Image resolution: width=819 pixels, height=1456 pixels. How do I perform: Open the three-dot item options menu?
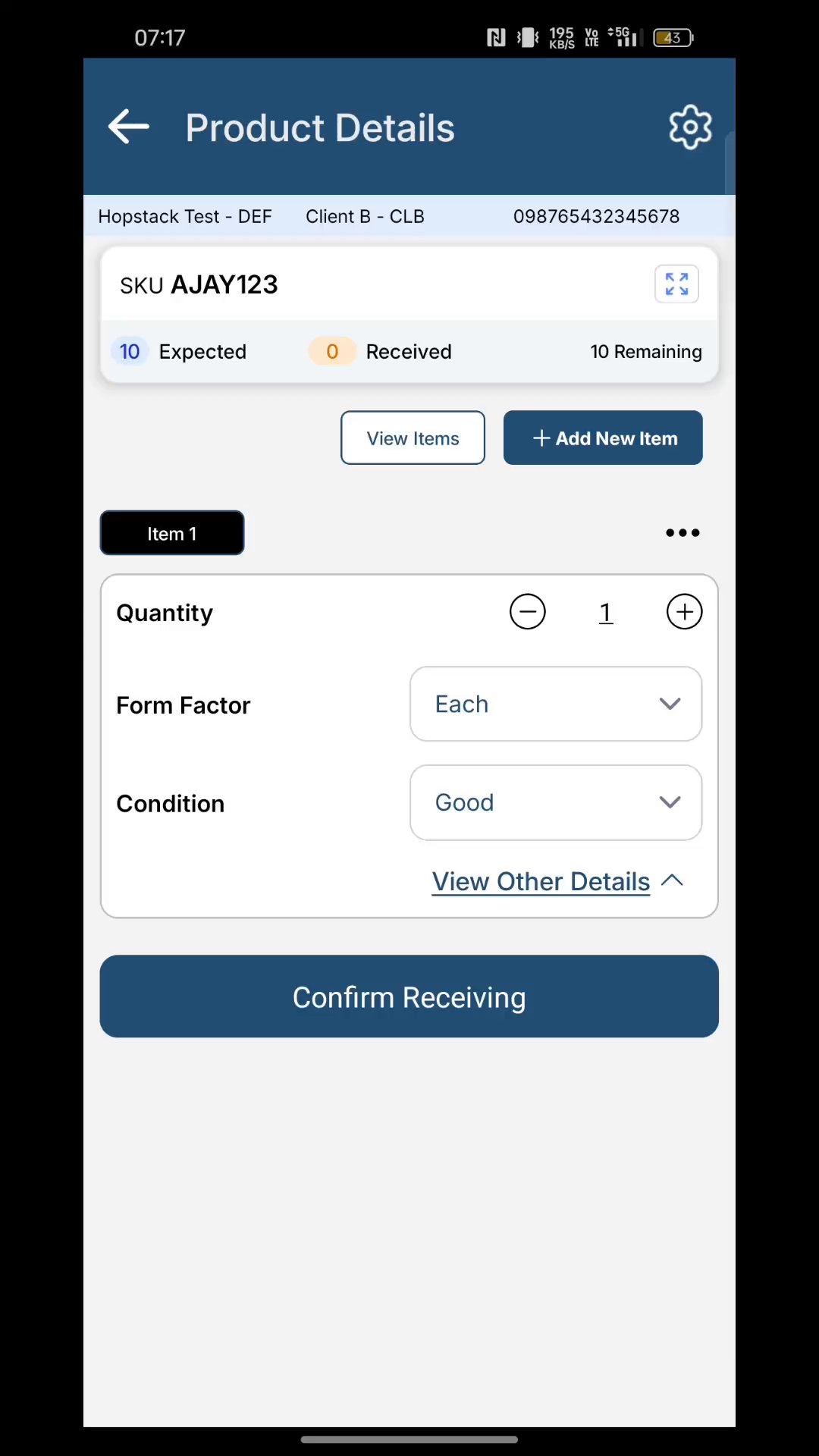tap(682, 533)
